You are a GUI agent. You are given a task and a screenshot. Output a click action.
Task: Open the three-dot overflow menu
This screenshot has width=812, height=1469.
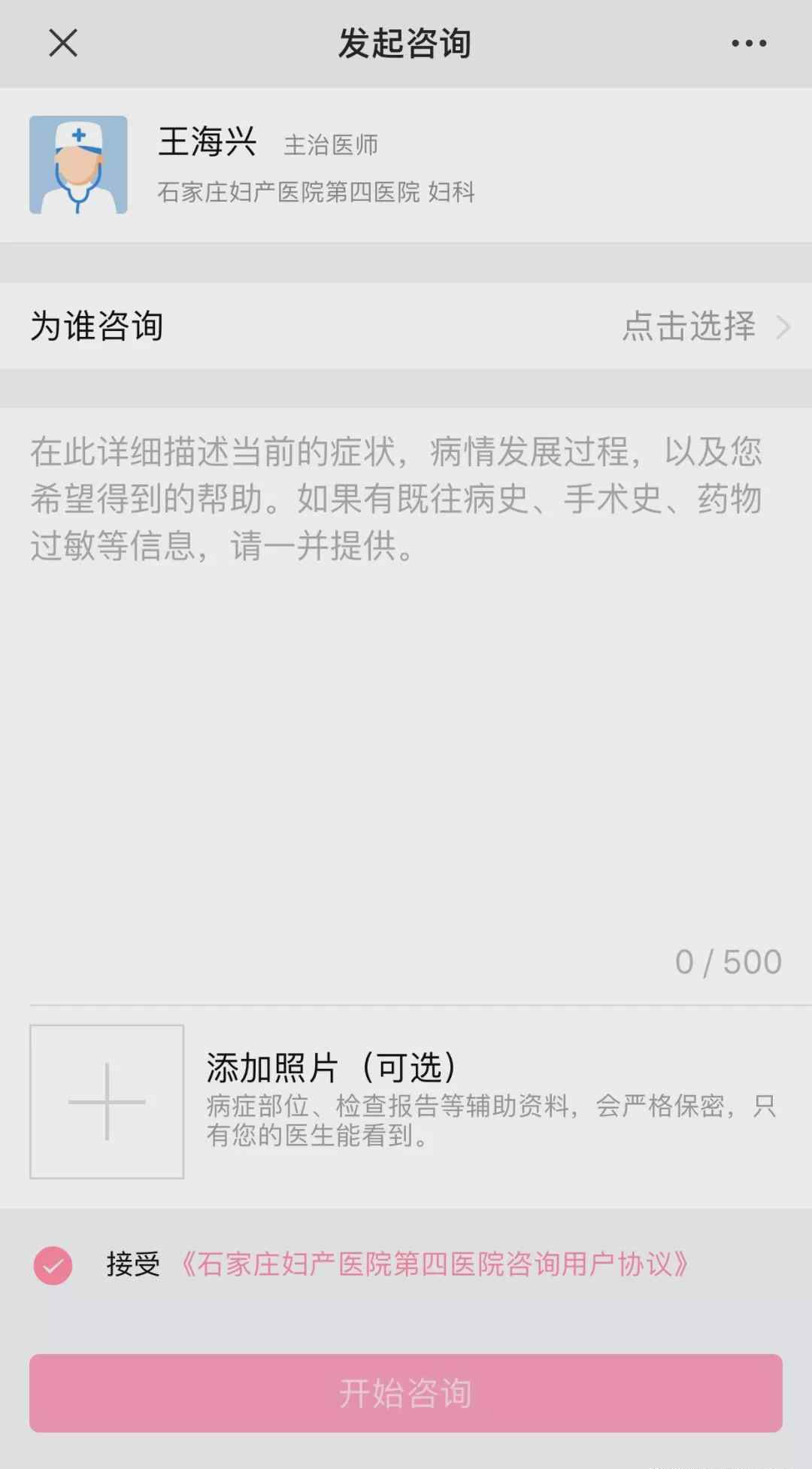(749, 44)
